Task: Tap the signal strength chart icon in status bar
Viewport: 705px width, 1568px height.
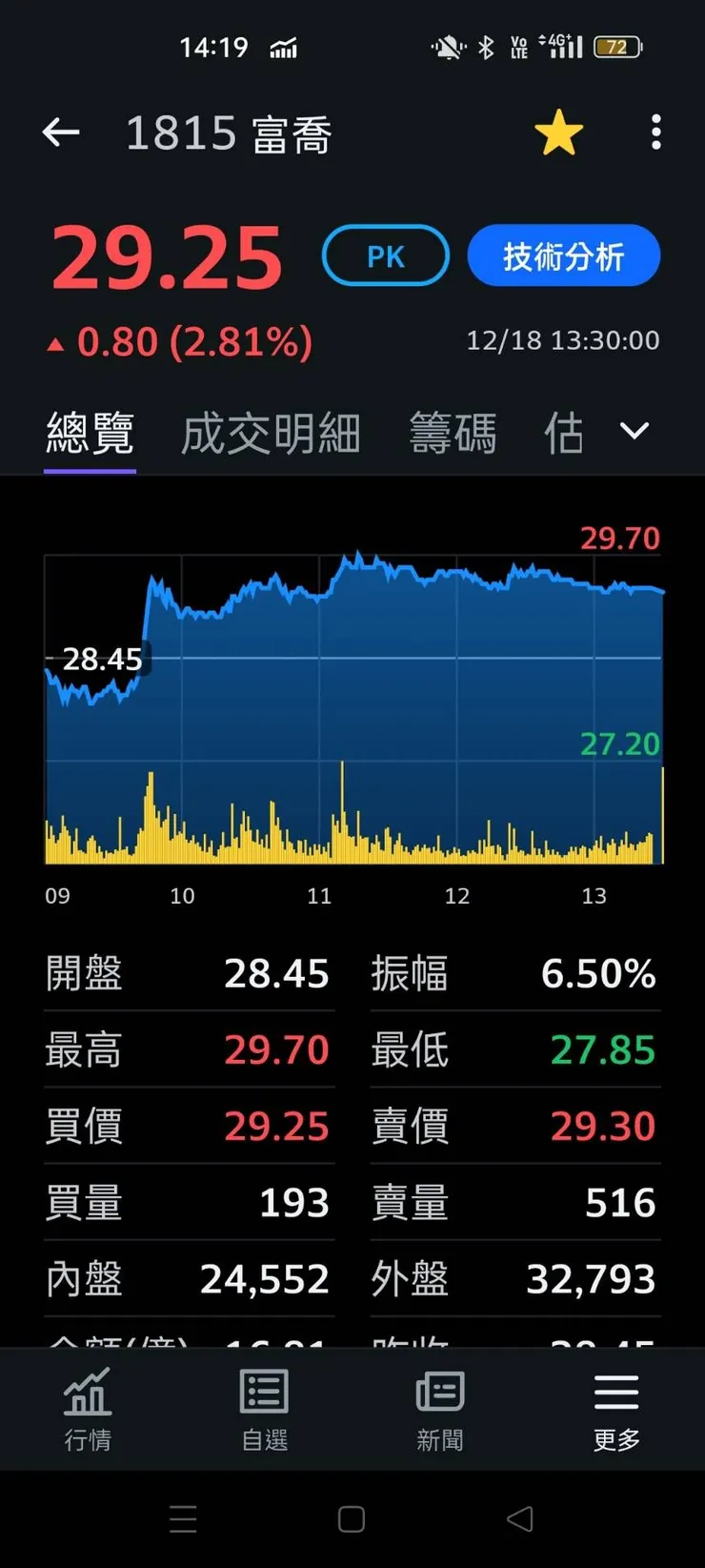Action: click(x=283, y=47)
